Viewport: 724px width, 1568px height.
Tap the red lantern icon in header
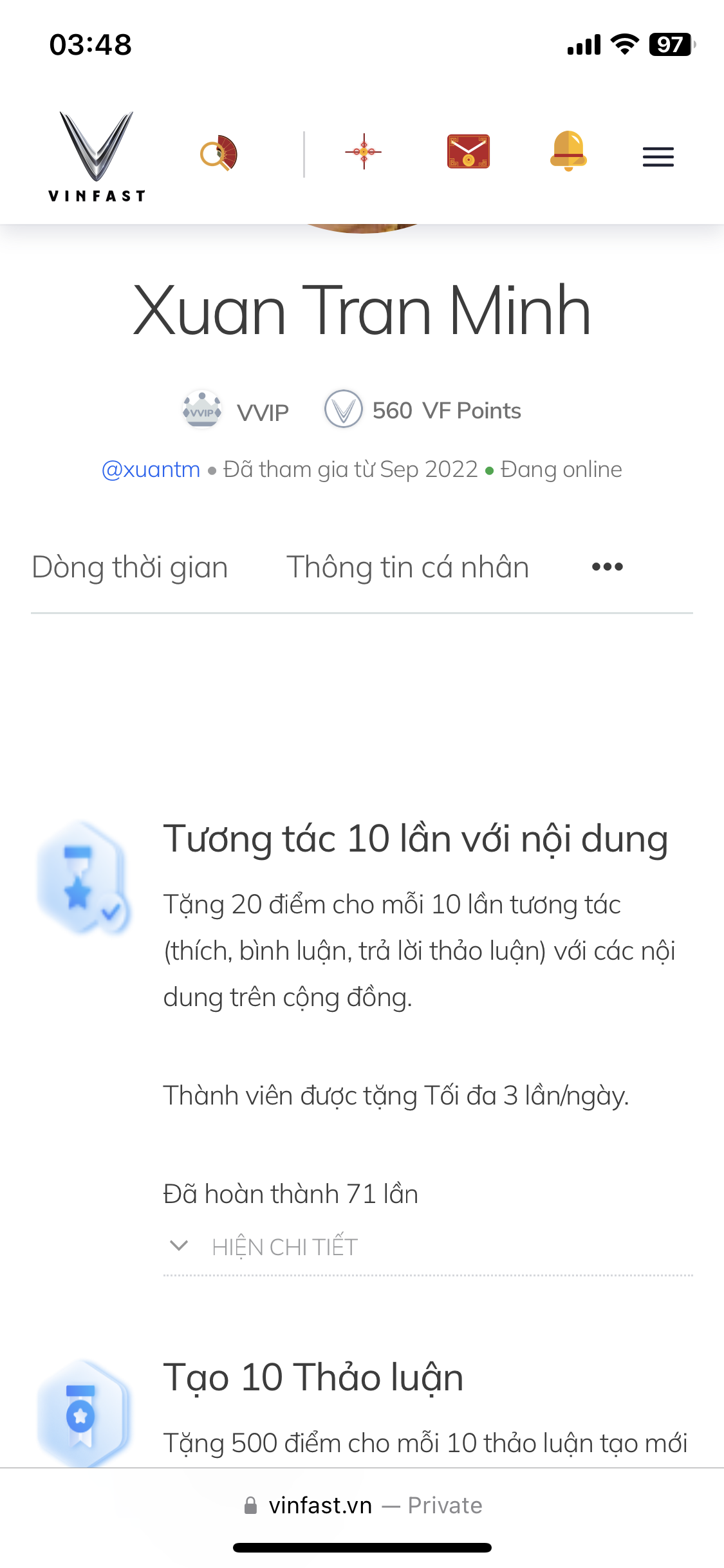[364, 152]
